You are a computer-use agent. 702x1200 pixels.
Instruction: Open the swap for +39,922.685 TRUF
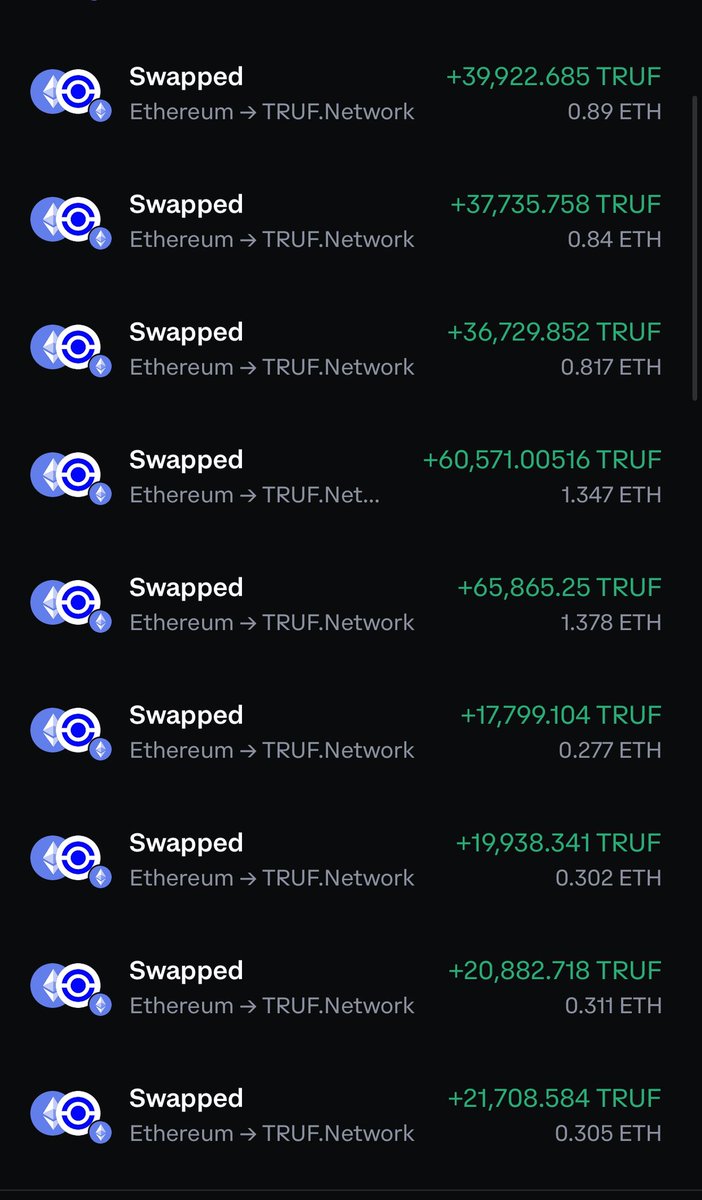(x=345, y=94)
